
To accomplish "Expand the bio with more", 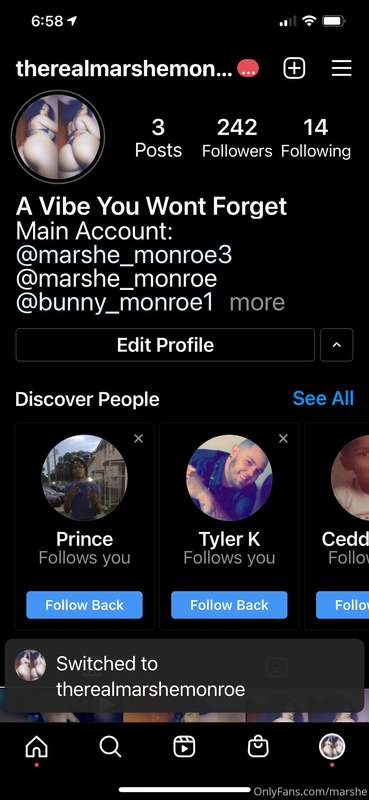I will click(x=257, y=303).
